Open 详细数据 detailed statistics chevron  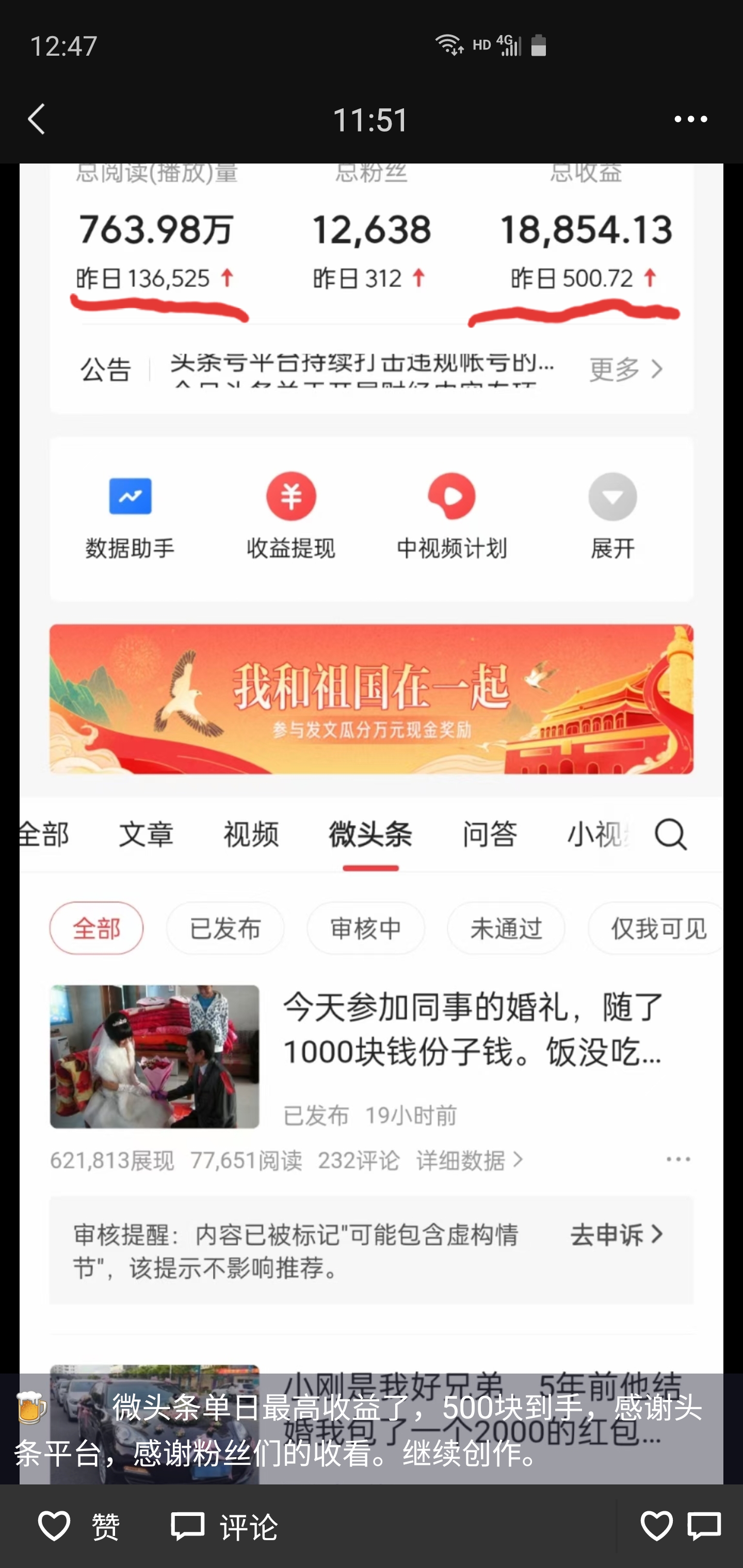[469, 1160]
